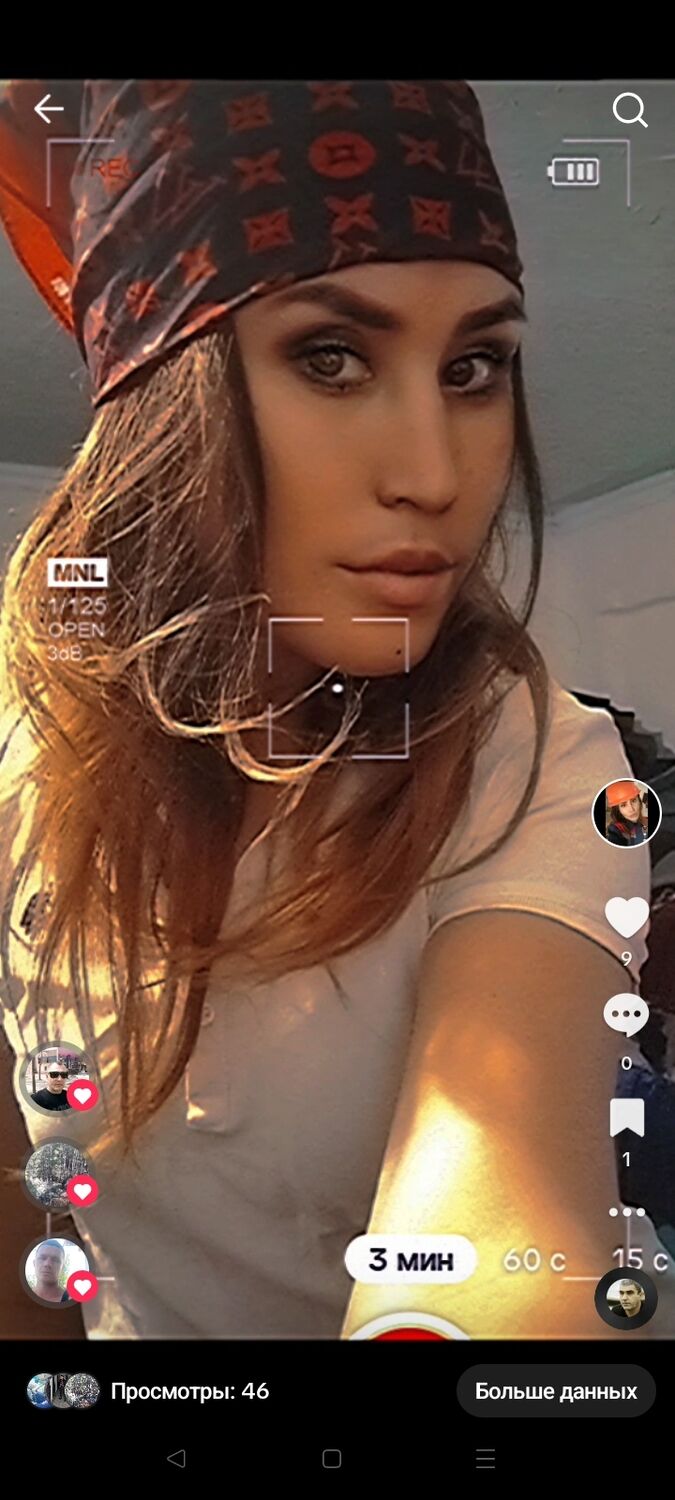Like this video with the heart
This screenshot has width=675, height=1500.
point(627,916)
